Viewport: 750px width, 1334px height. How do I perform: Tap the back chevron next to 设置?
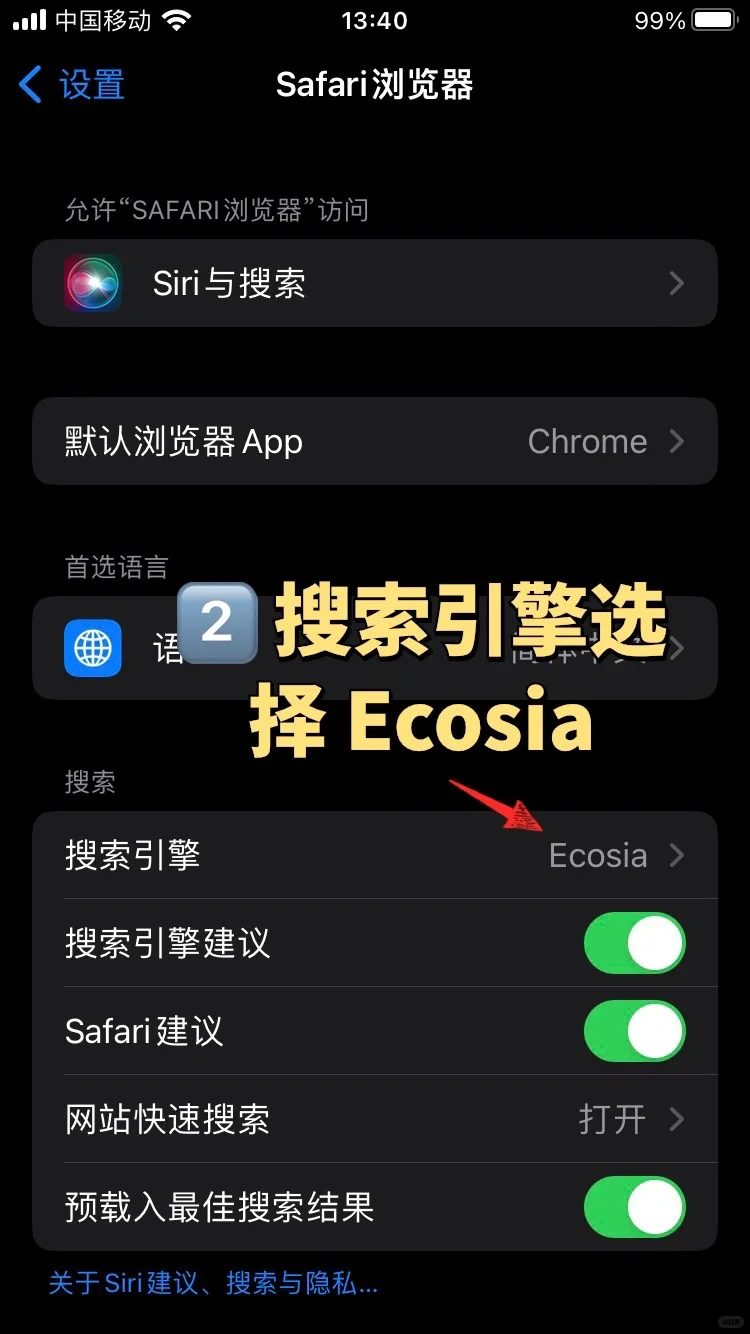[x=29, y=85]
